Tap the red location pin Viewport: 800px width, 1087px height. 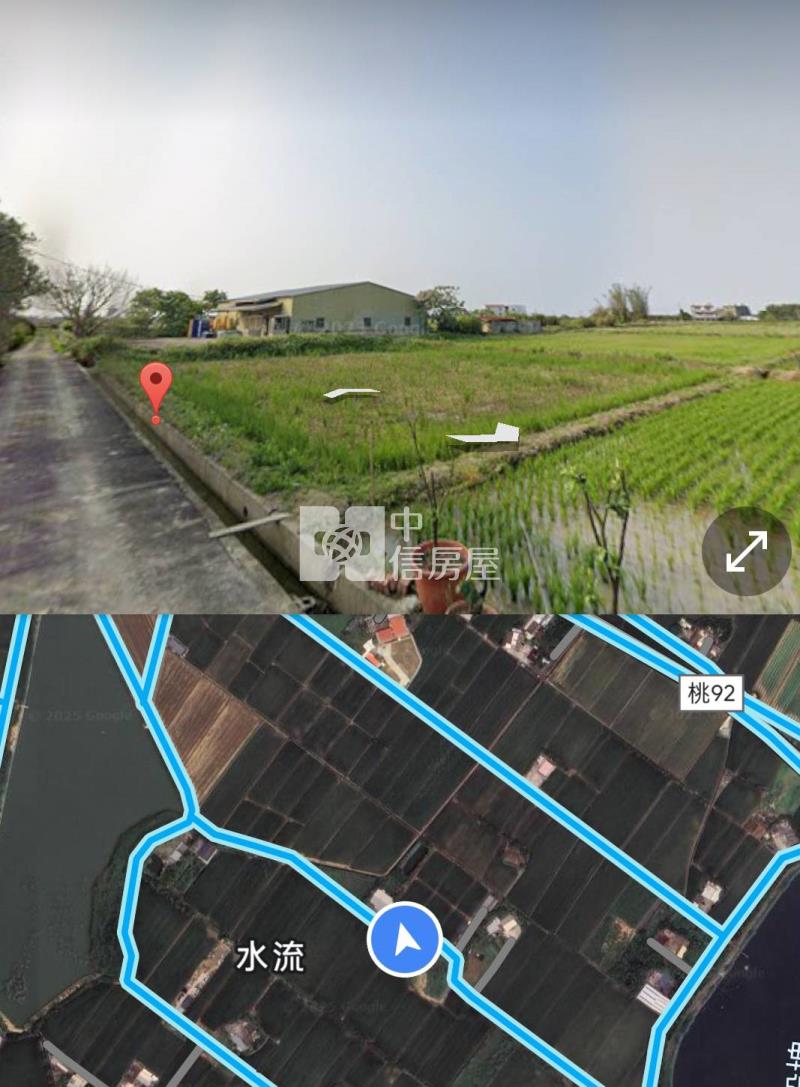click(156, 386)
